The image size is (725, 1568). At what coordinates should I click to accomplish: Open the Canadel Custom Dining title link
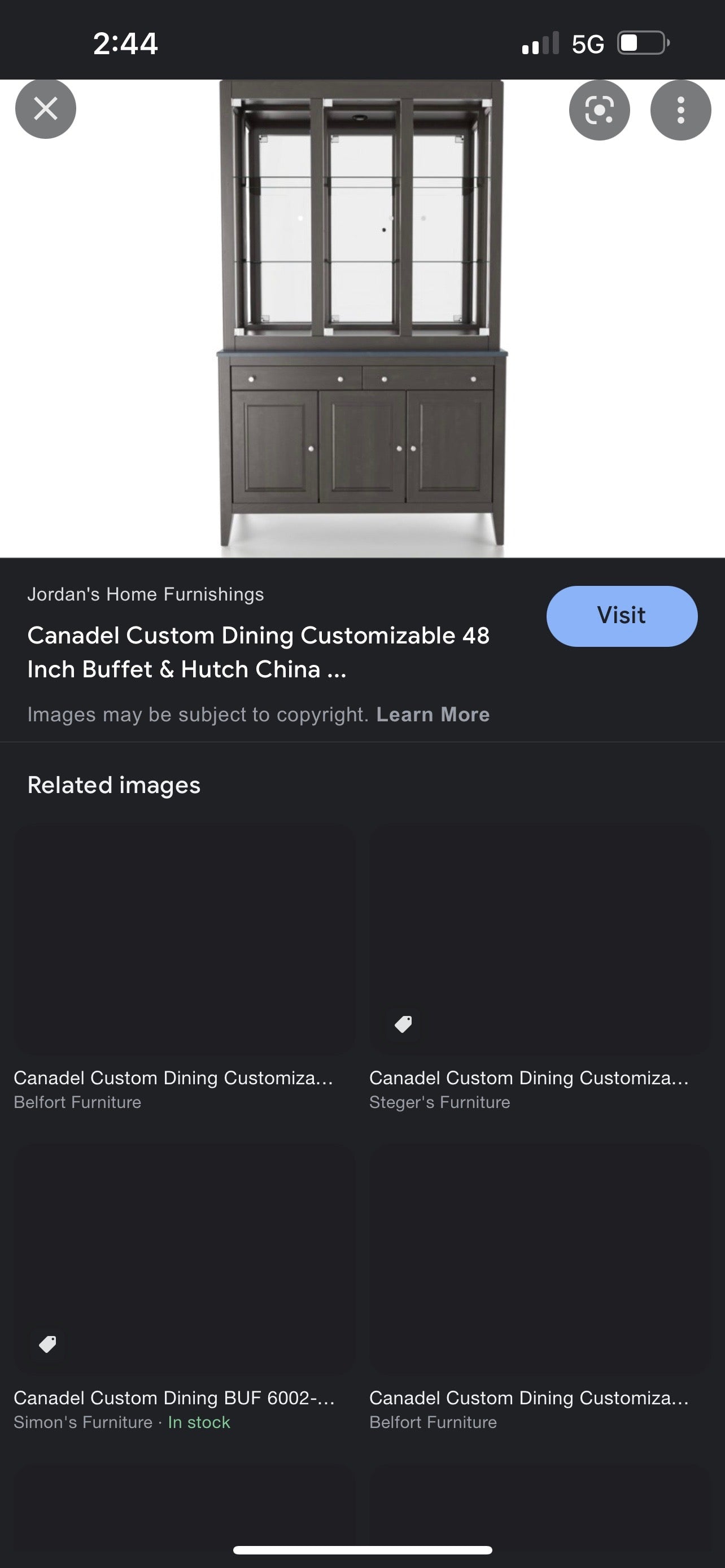tap(258, 652)
